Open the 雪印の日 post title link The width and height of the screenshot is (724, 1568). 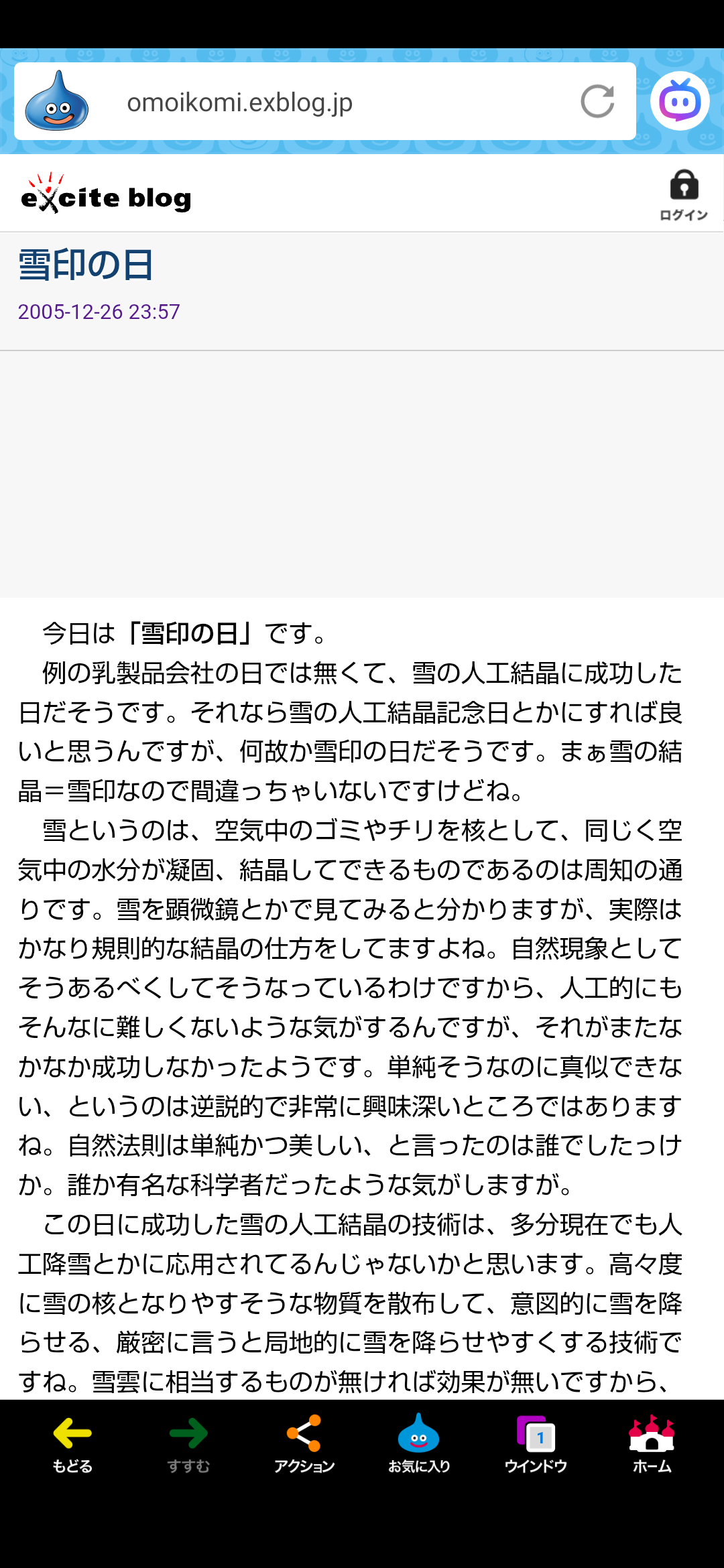click(86, 265)
